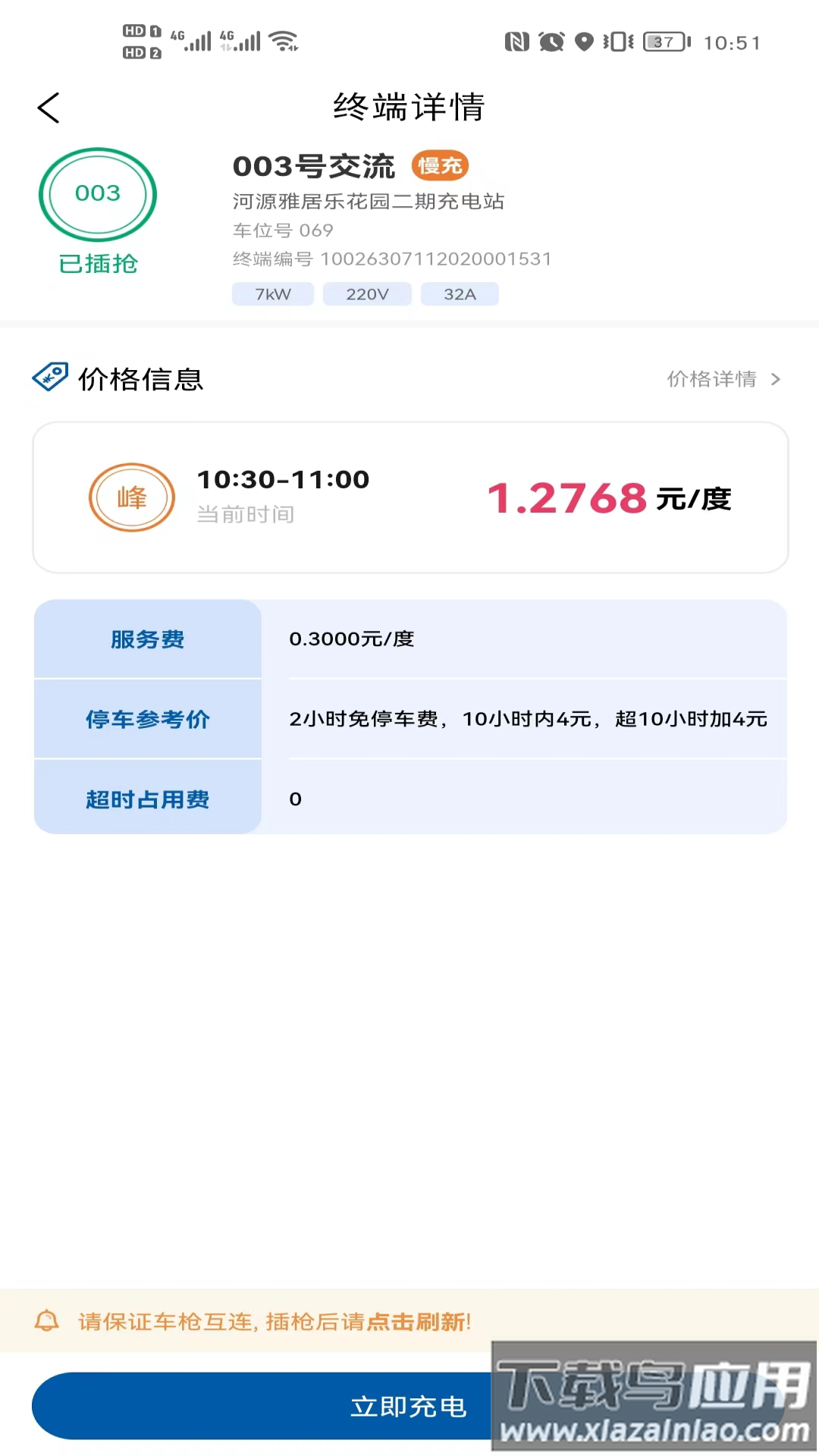Expand the 停车参考价 parking fee row
The width and height of the screenshot is (819, 1456).
pyautogui.click(x=147, y=718)
